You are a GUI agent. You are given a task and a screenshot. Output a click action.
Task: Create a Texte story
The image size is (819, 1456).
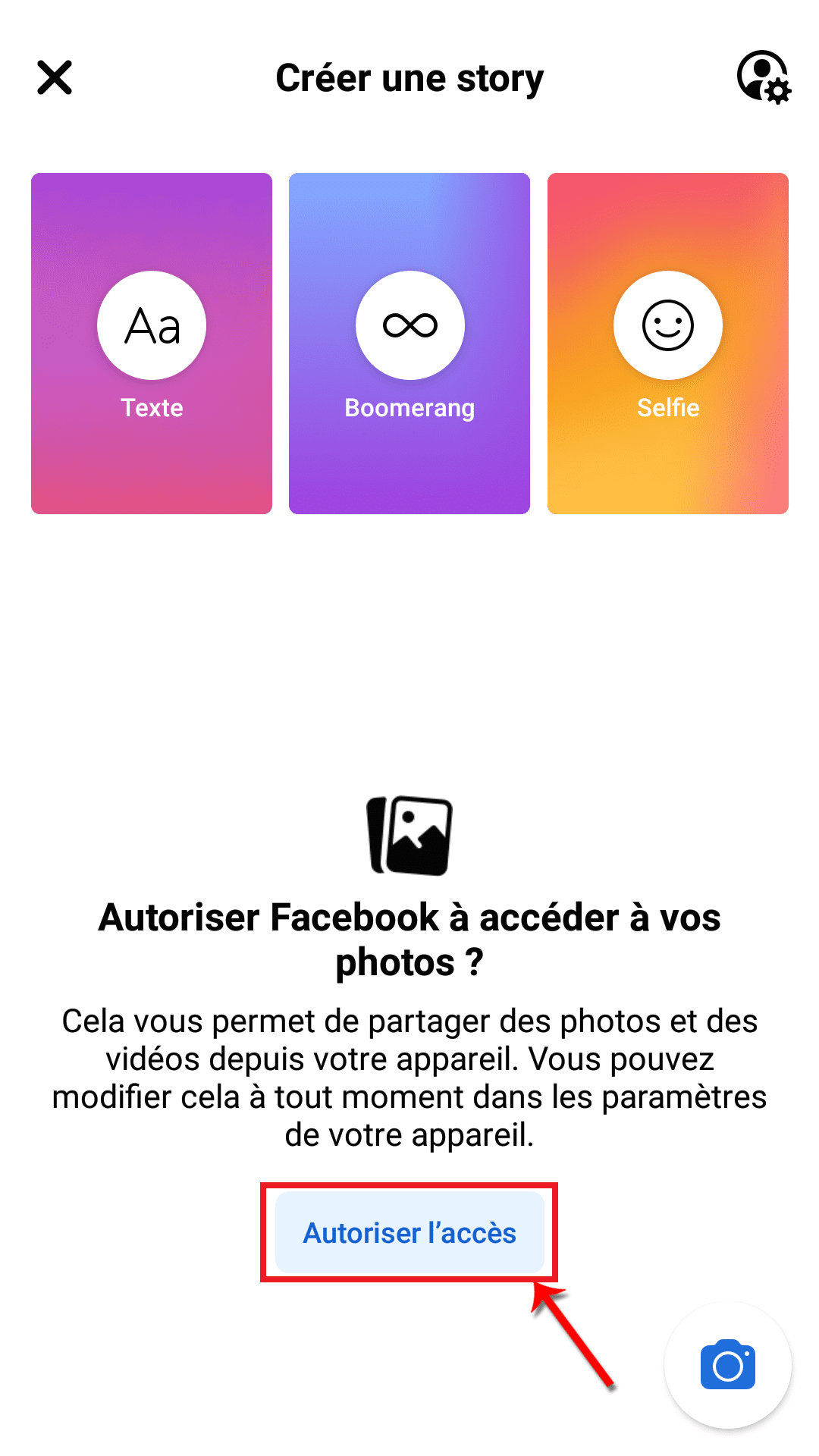[152, 344]
